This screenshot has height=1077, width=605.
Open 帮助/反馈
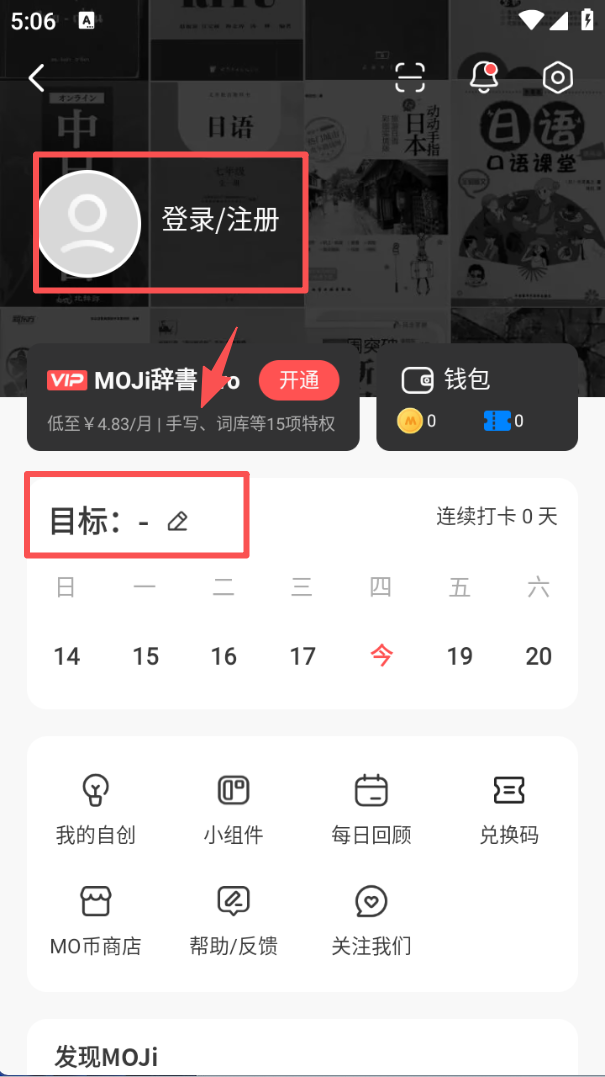[x=233, y=919]
